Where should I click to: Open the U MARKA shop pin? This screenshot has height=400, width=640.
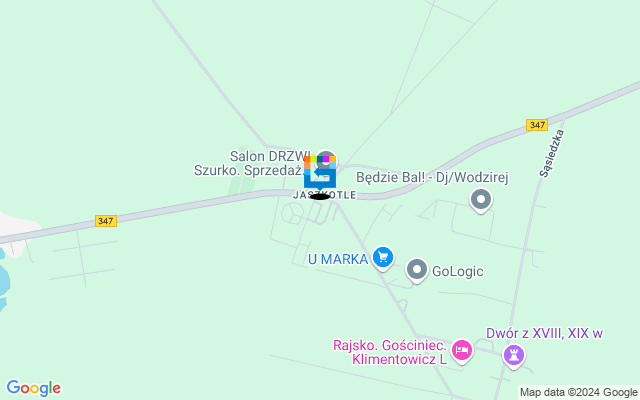point(382,258)
